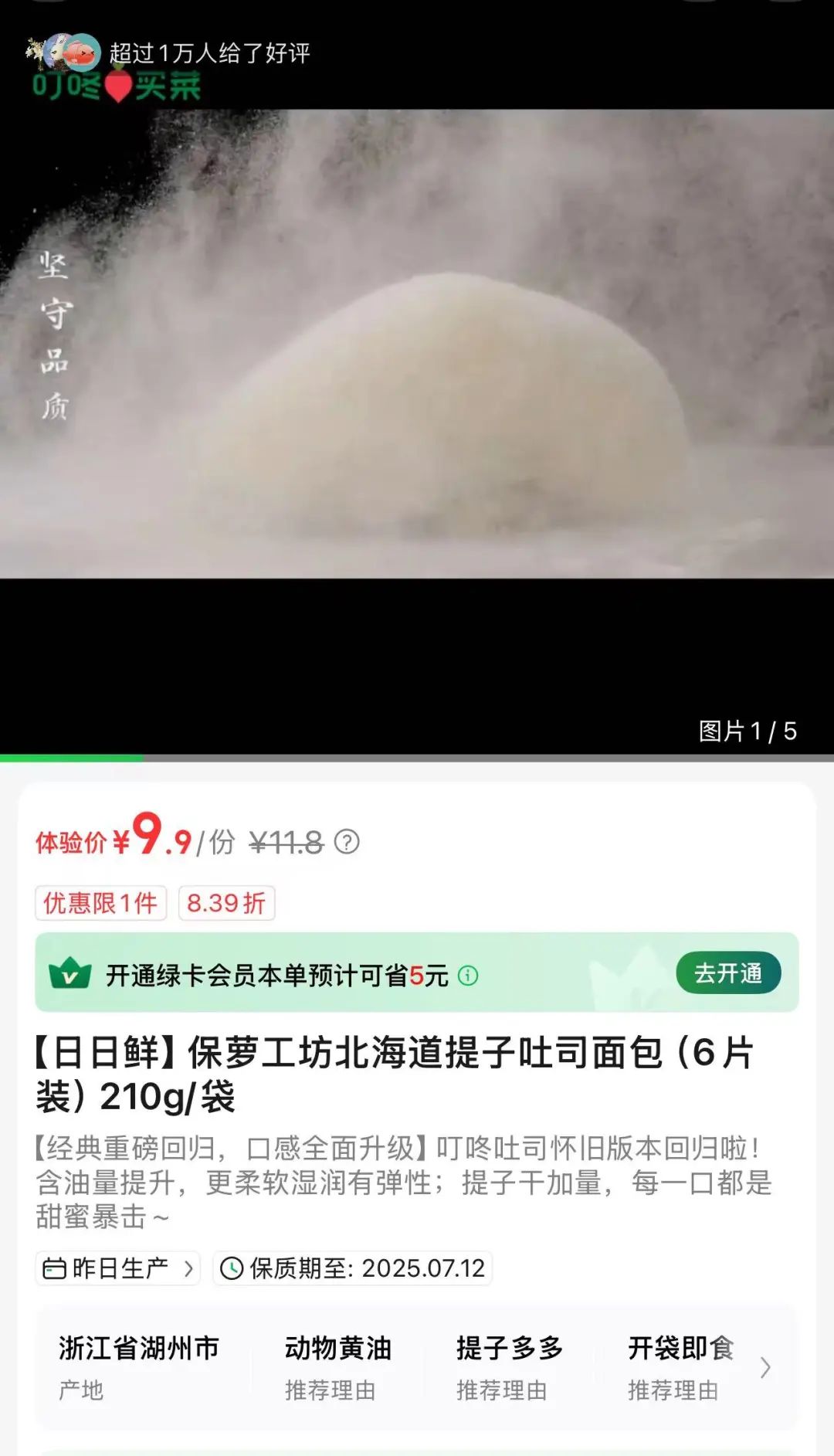Expand the product attributes row with the chevron

coord(764,1368)
